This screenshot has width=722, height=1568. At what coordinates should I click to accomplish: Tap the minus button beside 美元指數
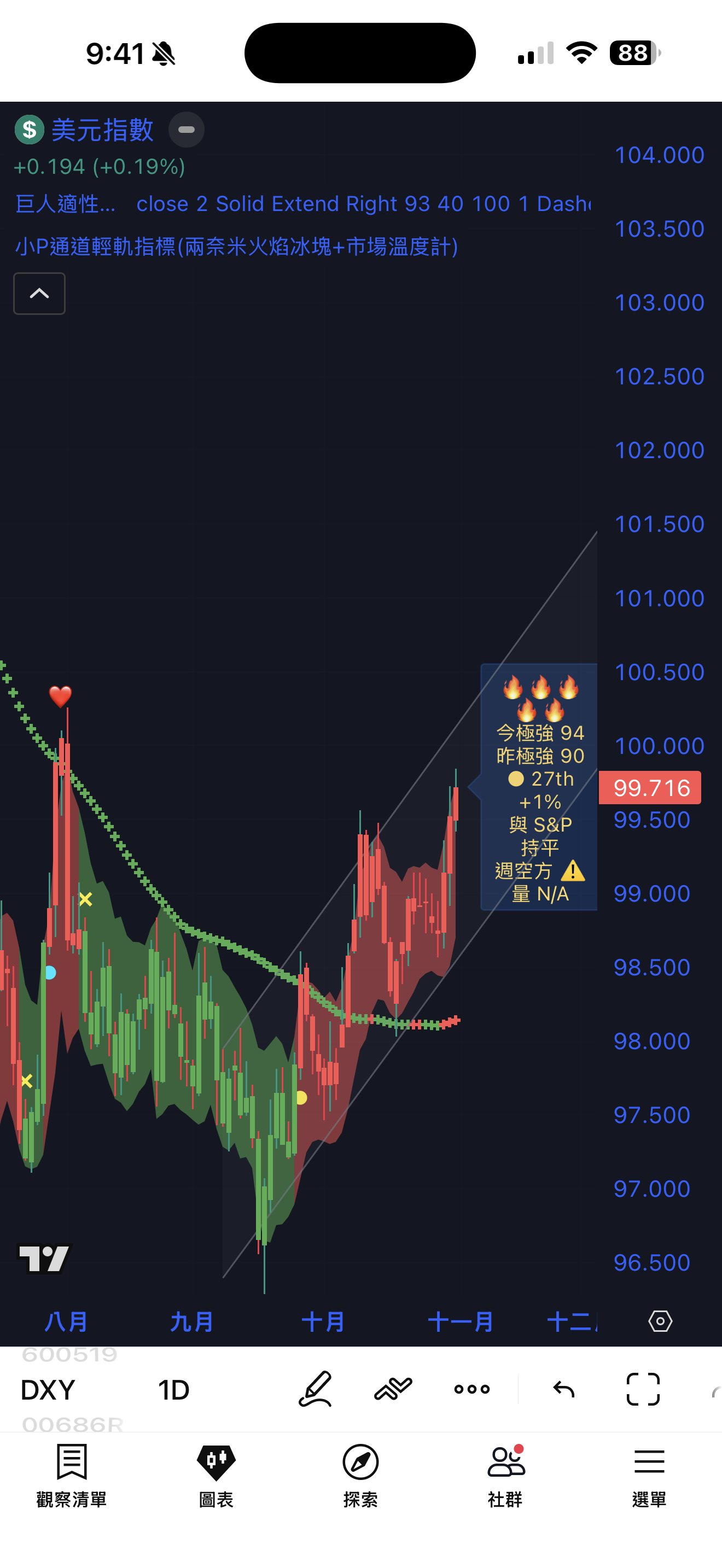coord(187,130)
